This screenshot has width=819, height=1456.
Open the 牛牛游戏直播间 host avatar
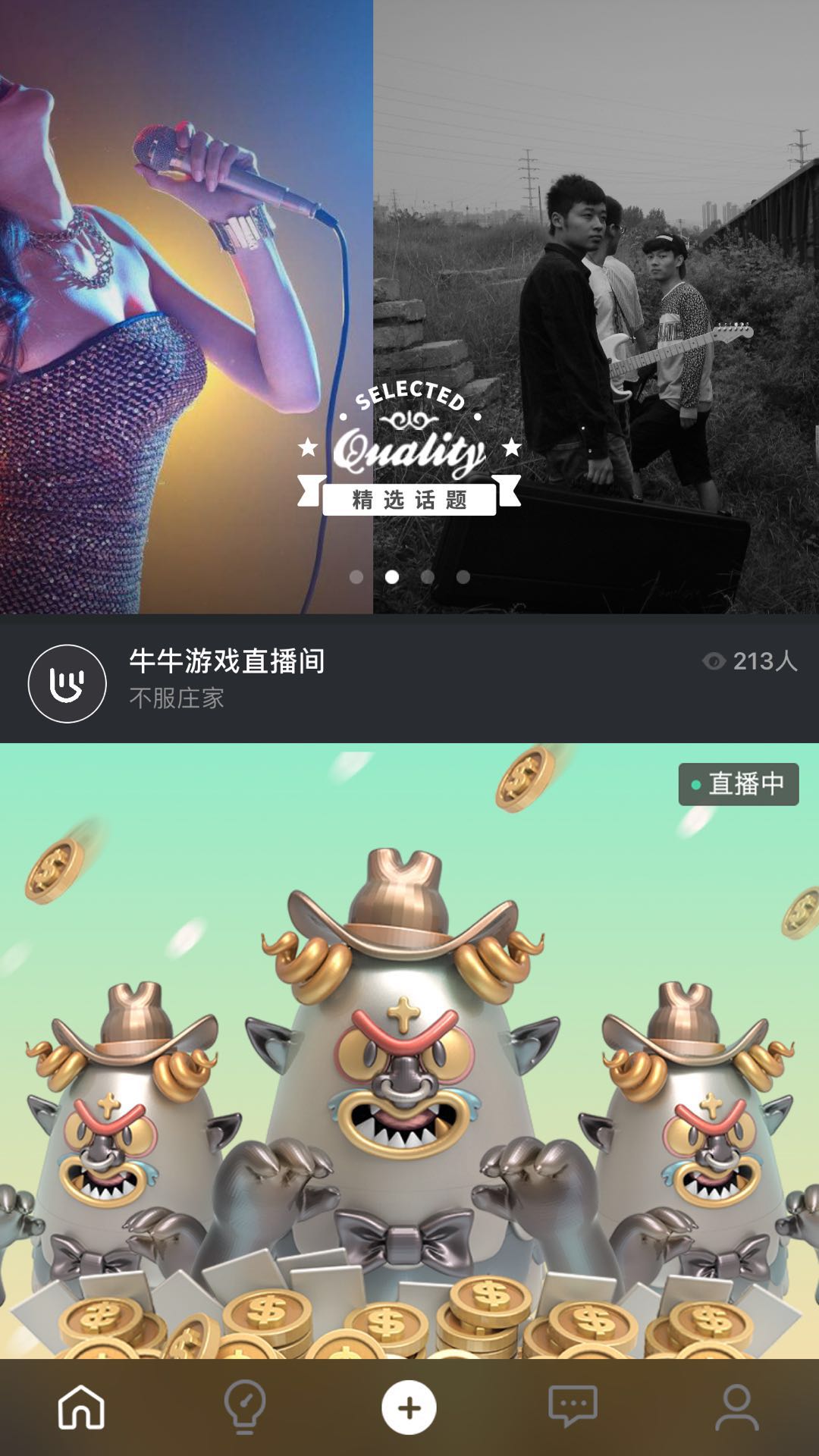pyautogui.click(x=67, y=683)
